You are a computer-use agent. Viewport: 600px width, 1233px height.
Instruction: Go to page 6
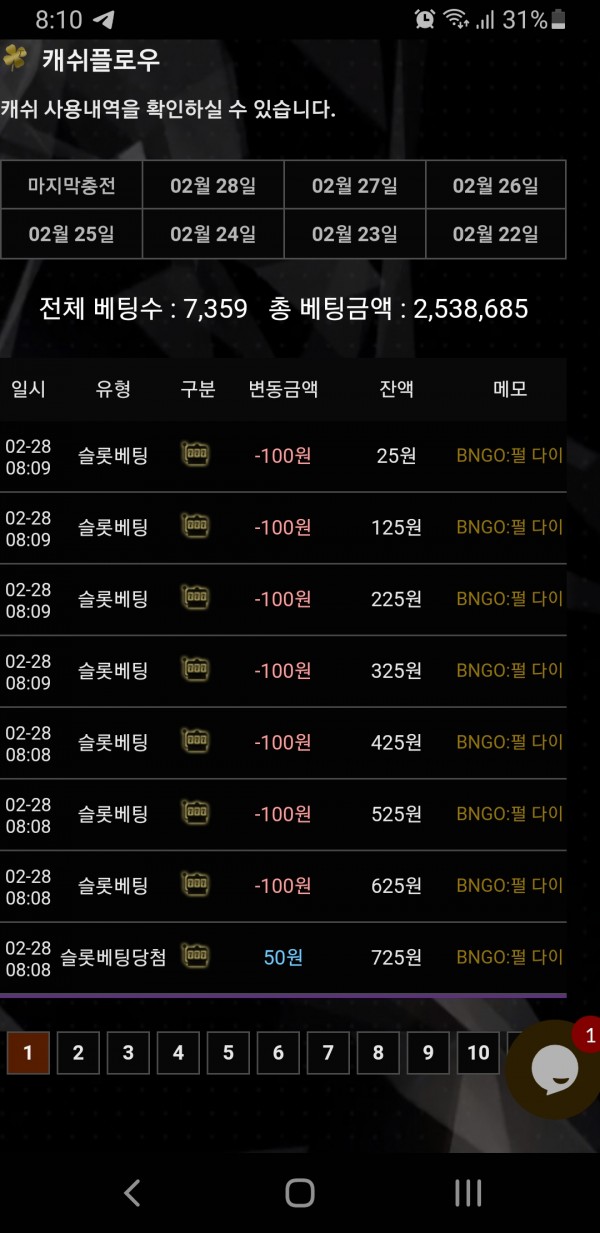pyautogui.click(x=278, y=1052)
